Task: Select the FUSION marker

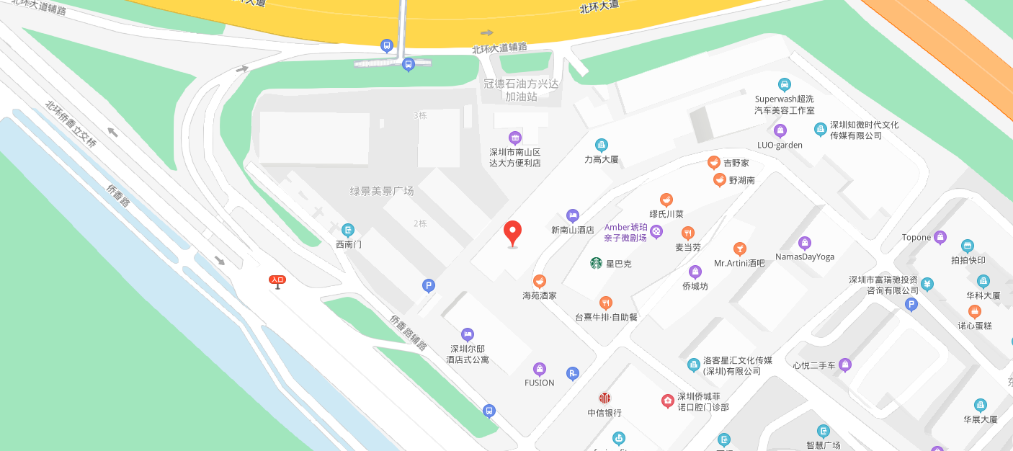Action: click(x=540, y=369)
